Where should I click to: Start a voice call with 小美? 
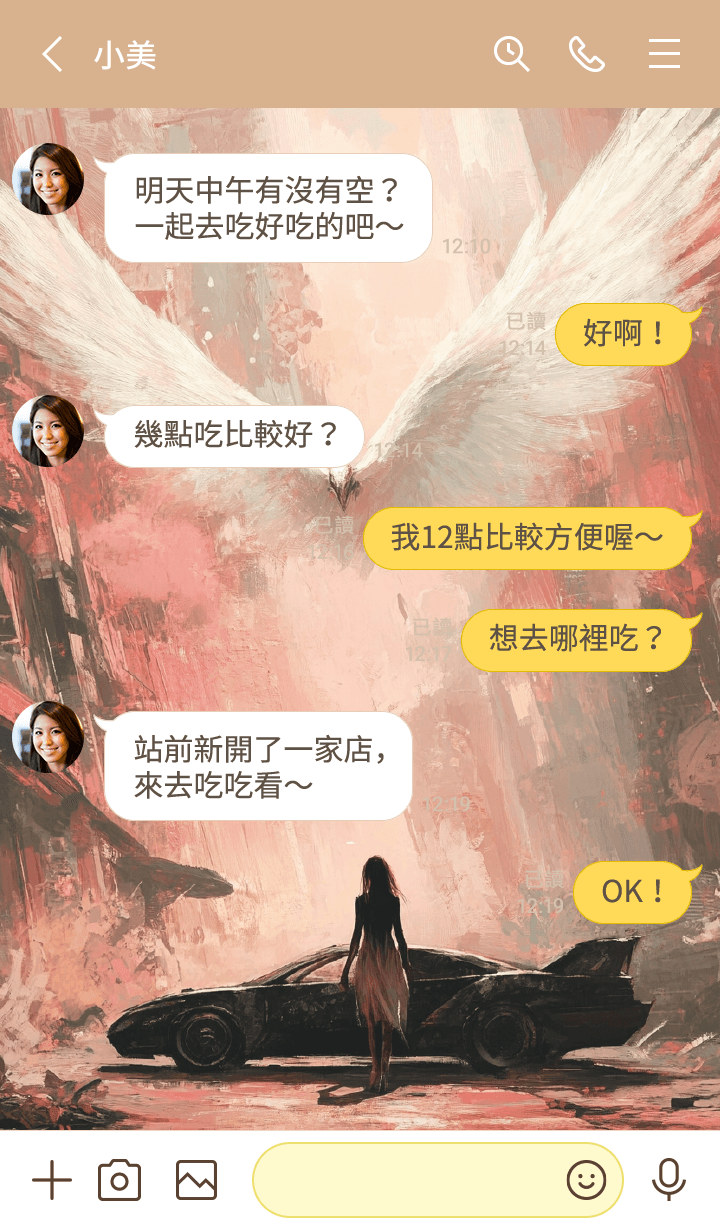click(x=587, y=54)
